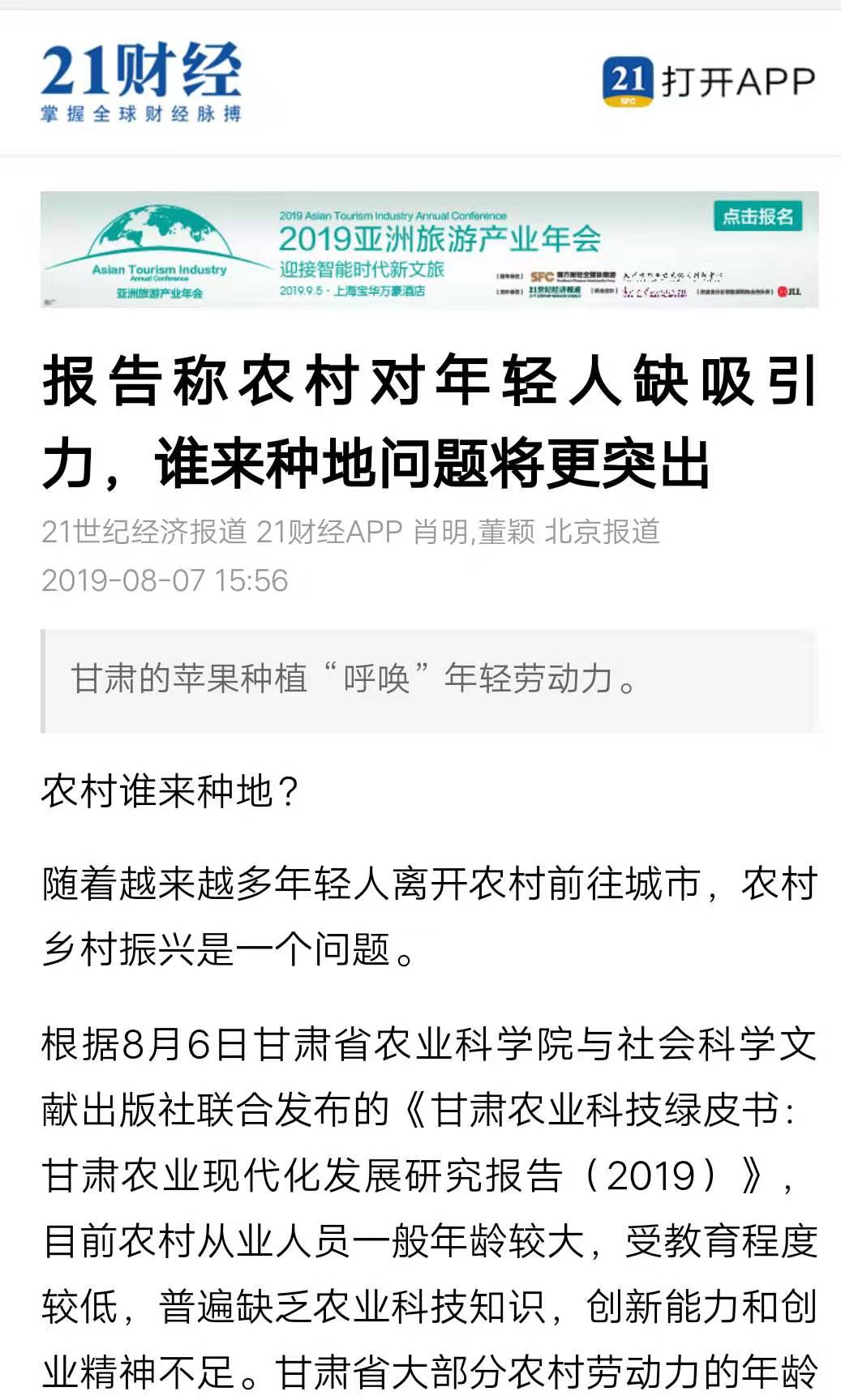
Task: Tap the 打开APP button
Action: (x=708, y=81)
